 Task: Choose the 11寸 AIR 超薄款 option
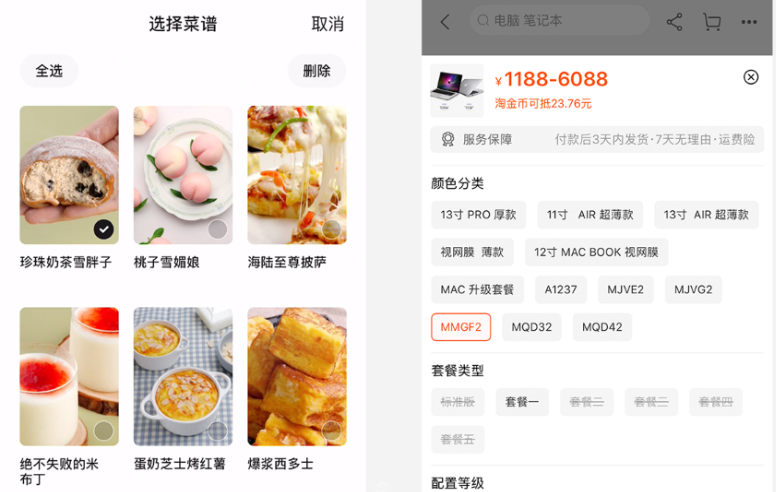[590, 214]
